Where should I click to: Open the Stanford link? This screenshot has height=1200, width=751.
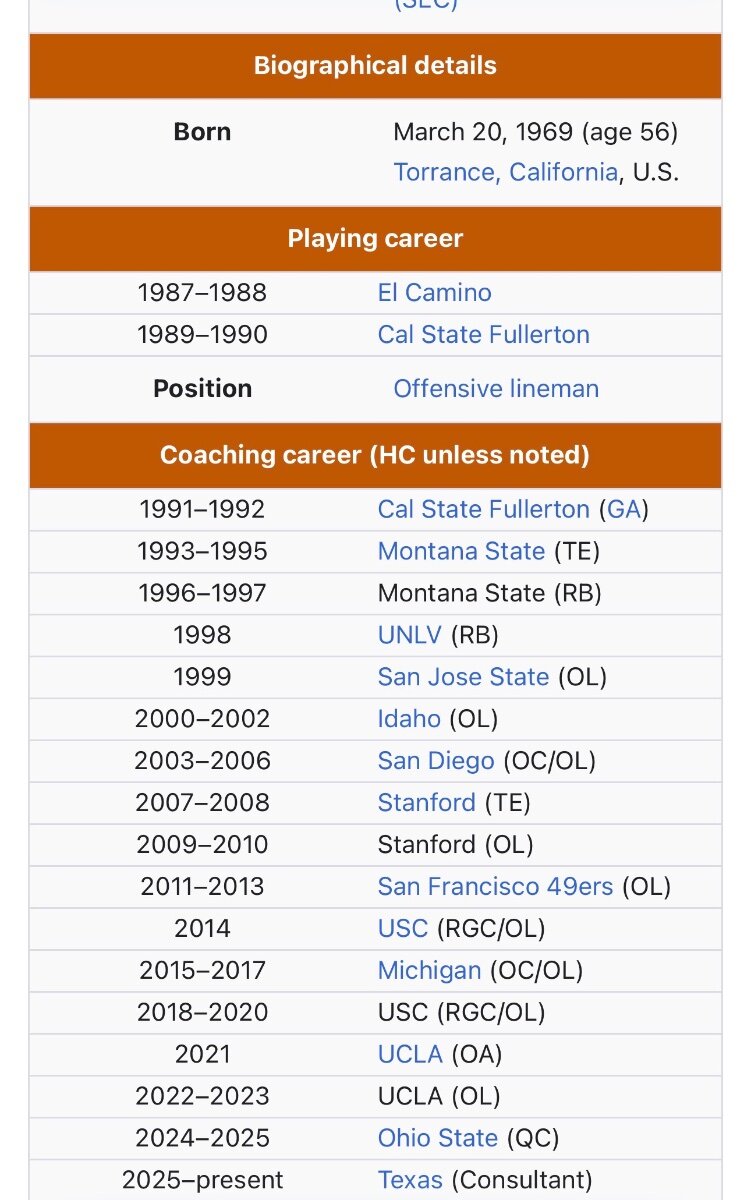tap(426, 803)
